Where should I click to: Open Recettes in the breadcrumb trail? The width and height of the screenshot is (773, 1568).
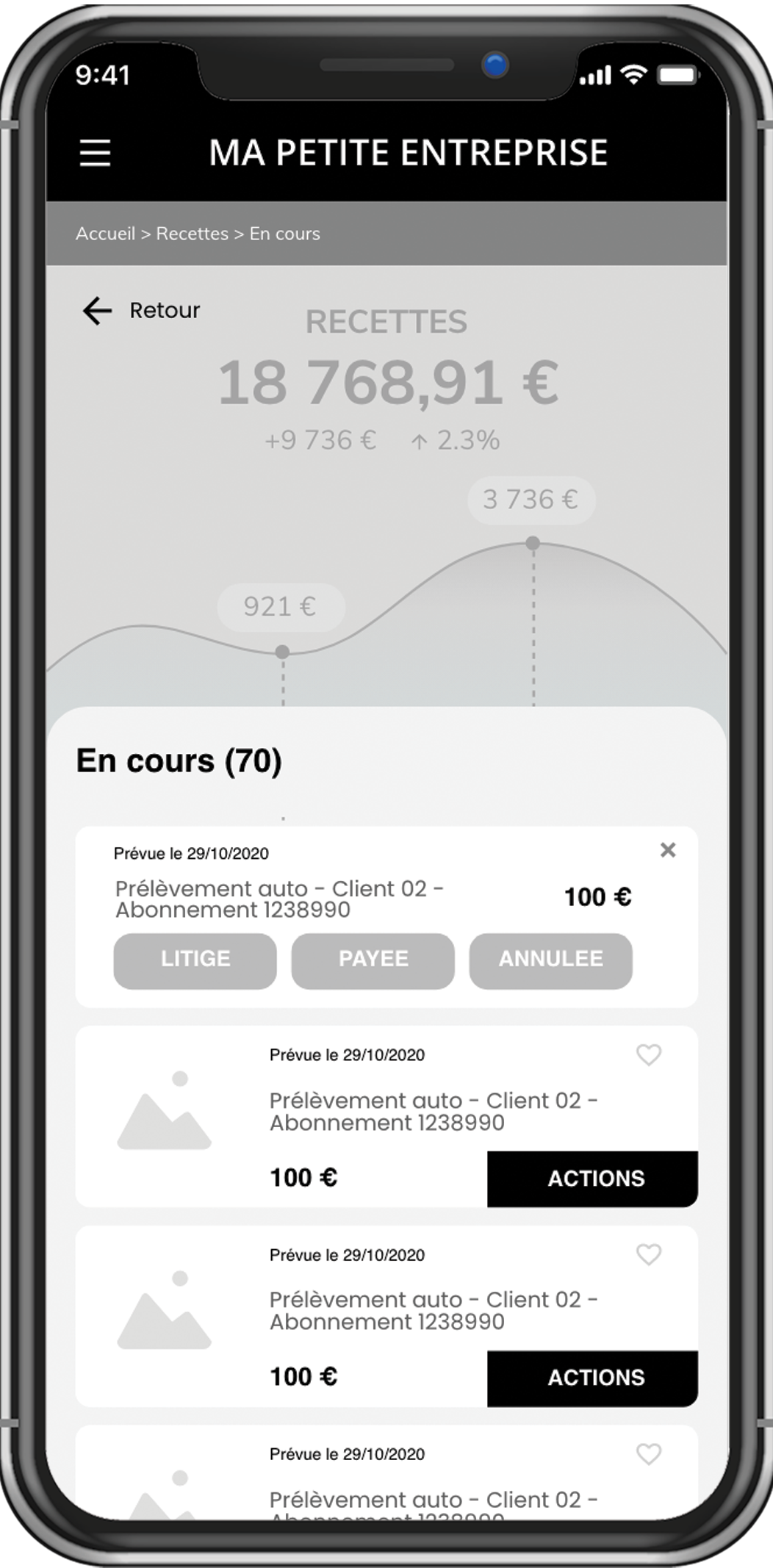[x=193, y=234]
